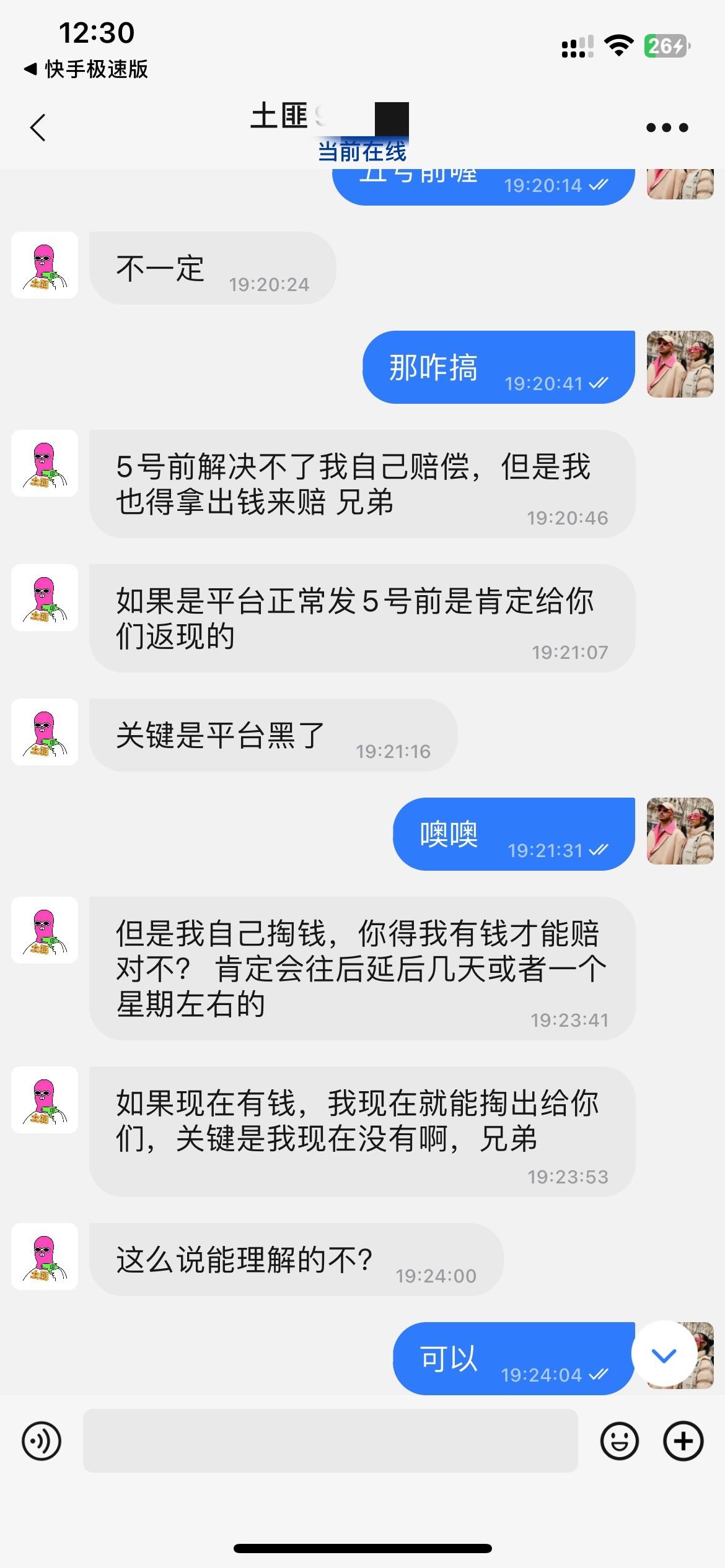Open my avatar next to 那咋搞
The image size is (725, 1568).
(680, 364)
